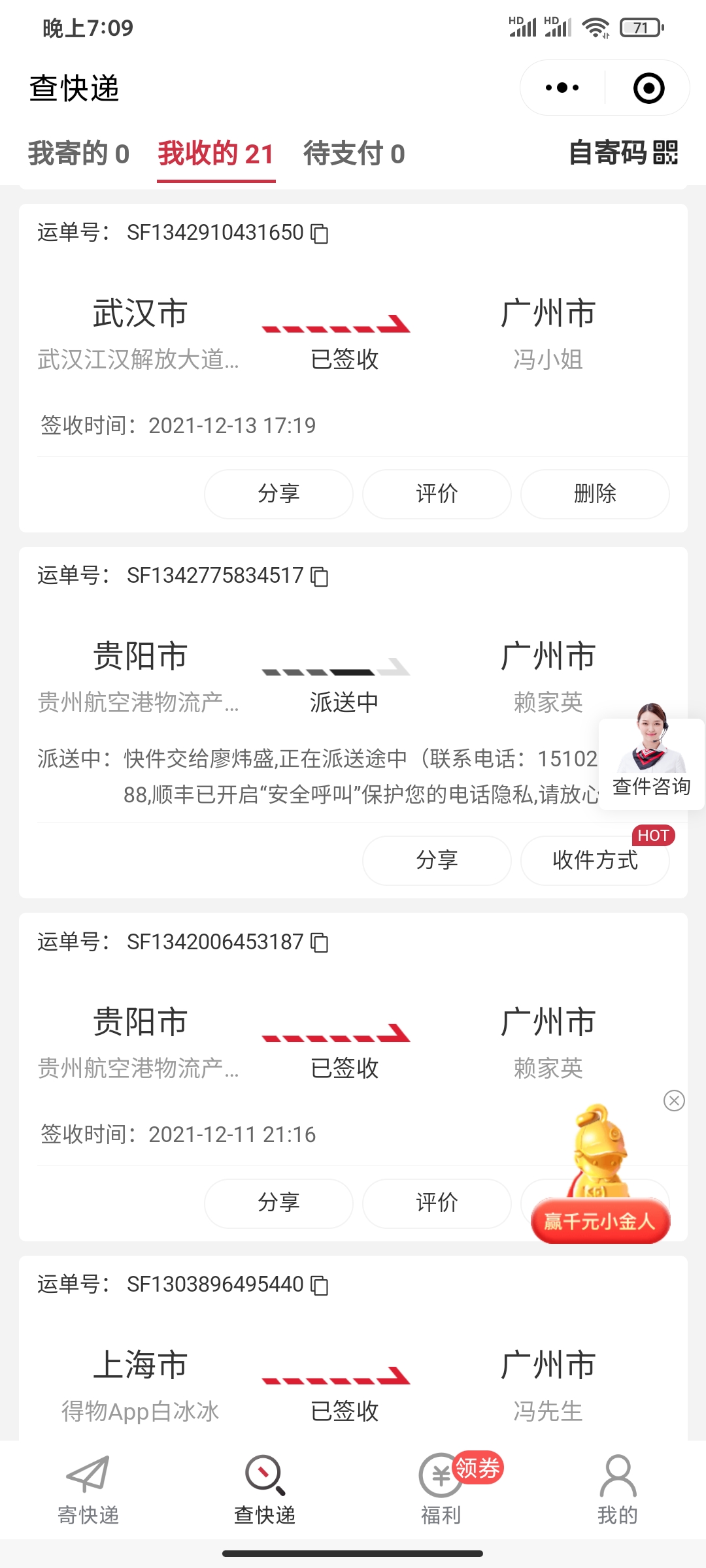Tap 评价 on parcel SF1342006453187

437,1203
